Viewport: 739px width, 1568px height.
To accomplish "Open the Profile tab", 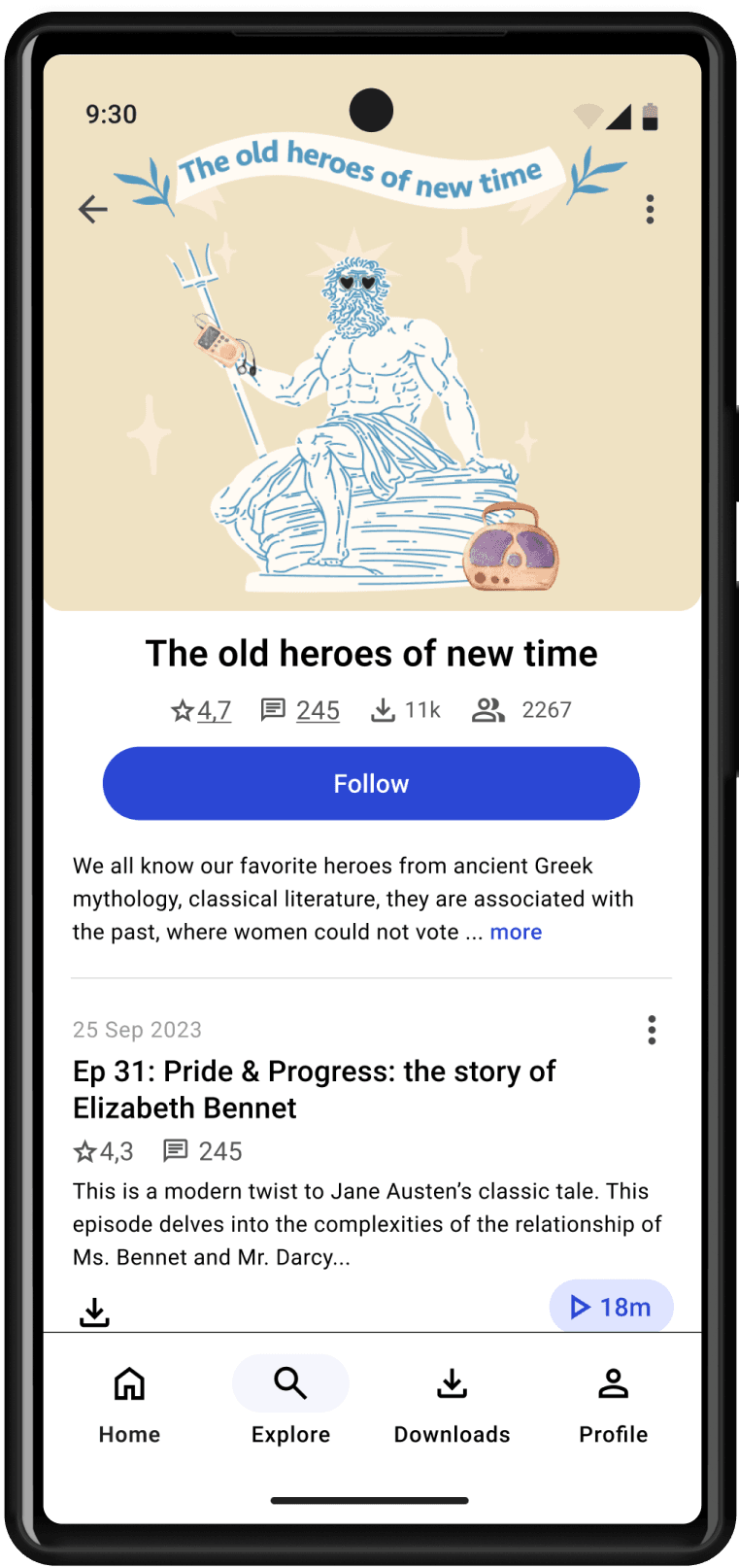I will click(613, 1402).
